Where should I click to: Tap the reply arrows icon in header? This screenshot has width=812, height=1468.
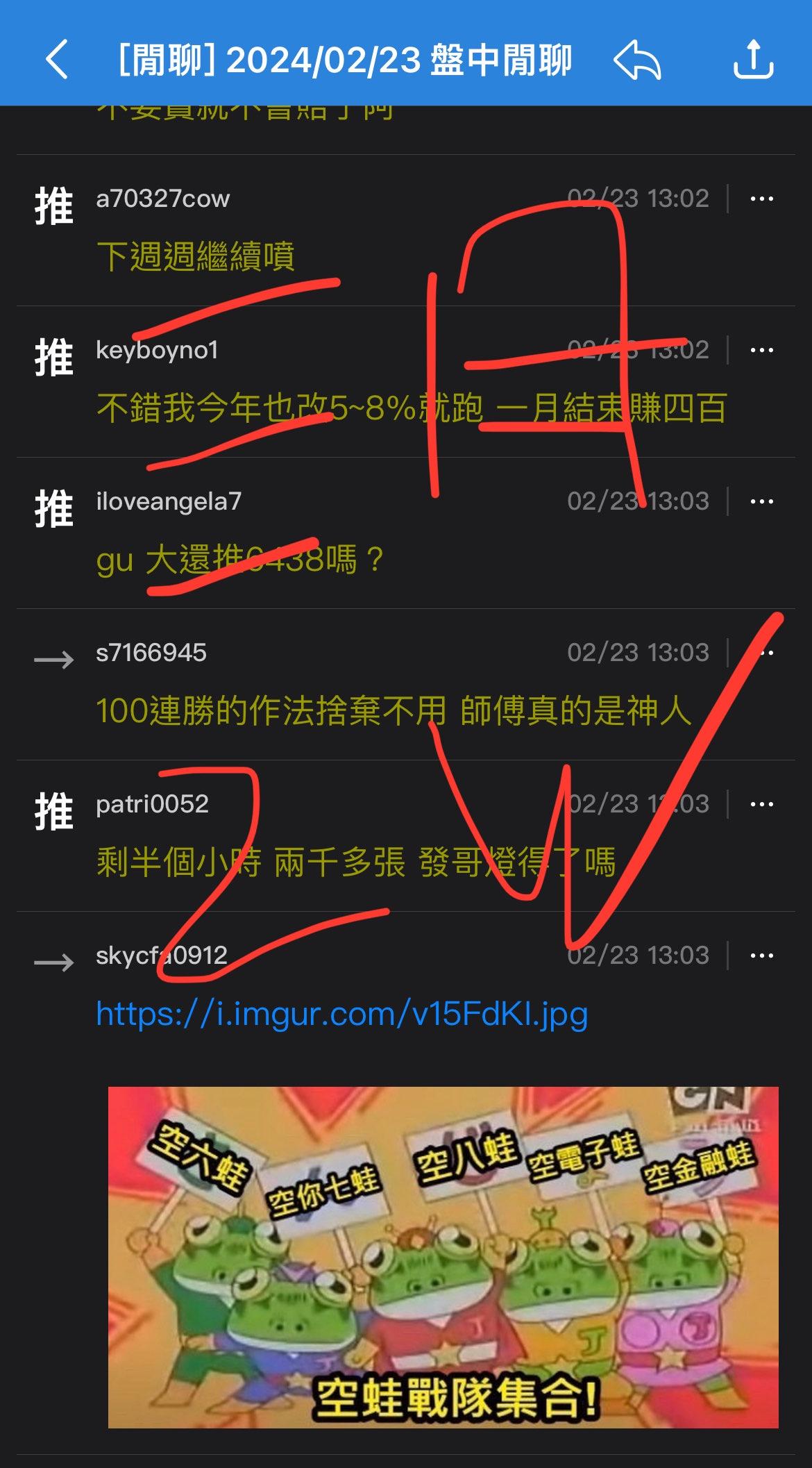click(x=637, y=60)
